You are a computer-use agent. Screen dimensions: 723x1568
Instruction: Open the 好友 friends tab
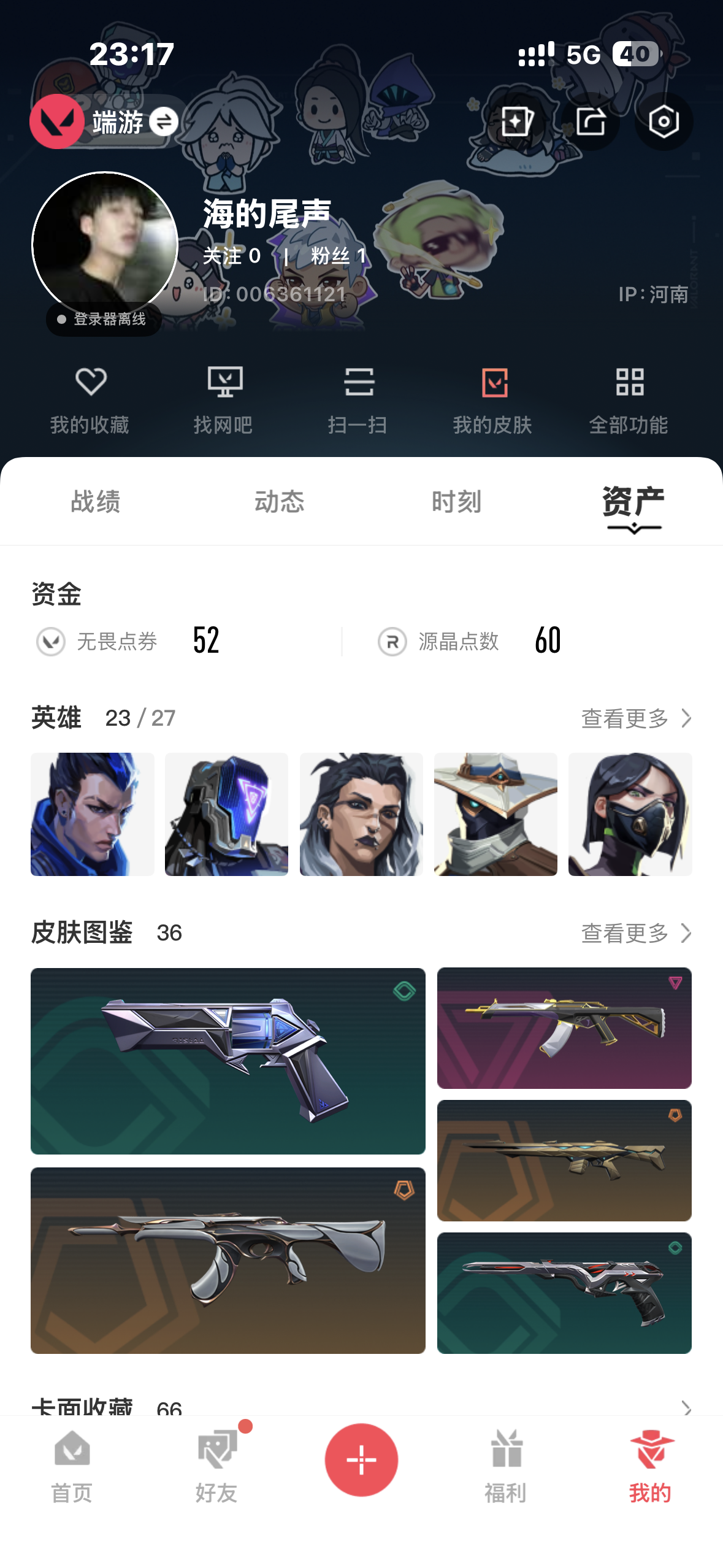[x=216, y=1466]
